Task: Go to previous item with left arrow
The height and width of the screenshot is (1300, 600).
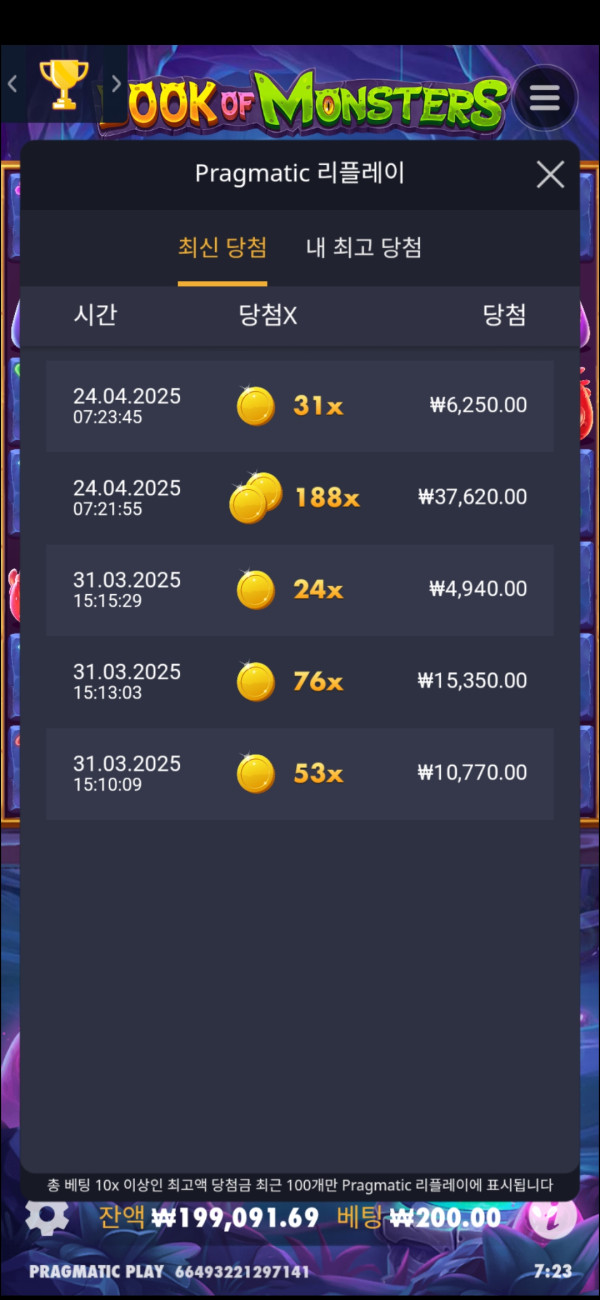Action: tap(12, 84)
